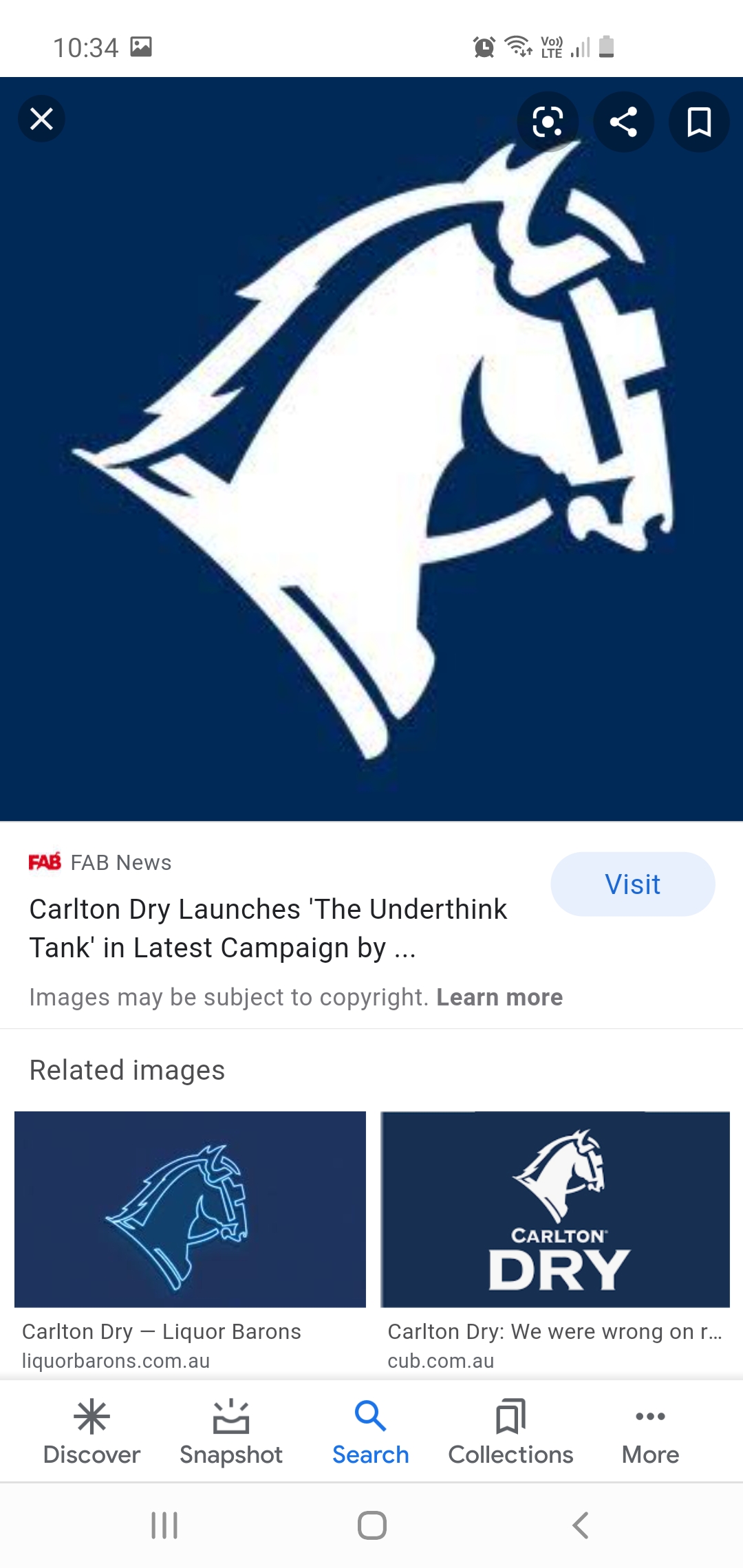
Task: Bookmark this image to collections
Action: click(699, 122)
